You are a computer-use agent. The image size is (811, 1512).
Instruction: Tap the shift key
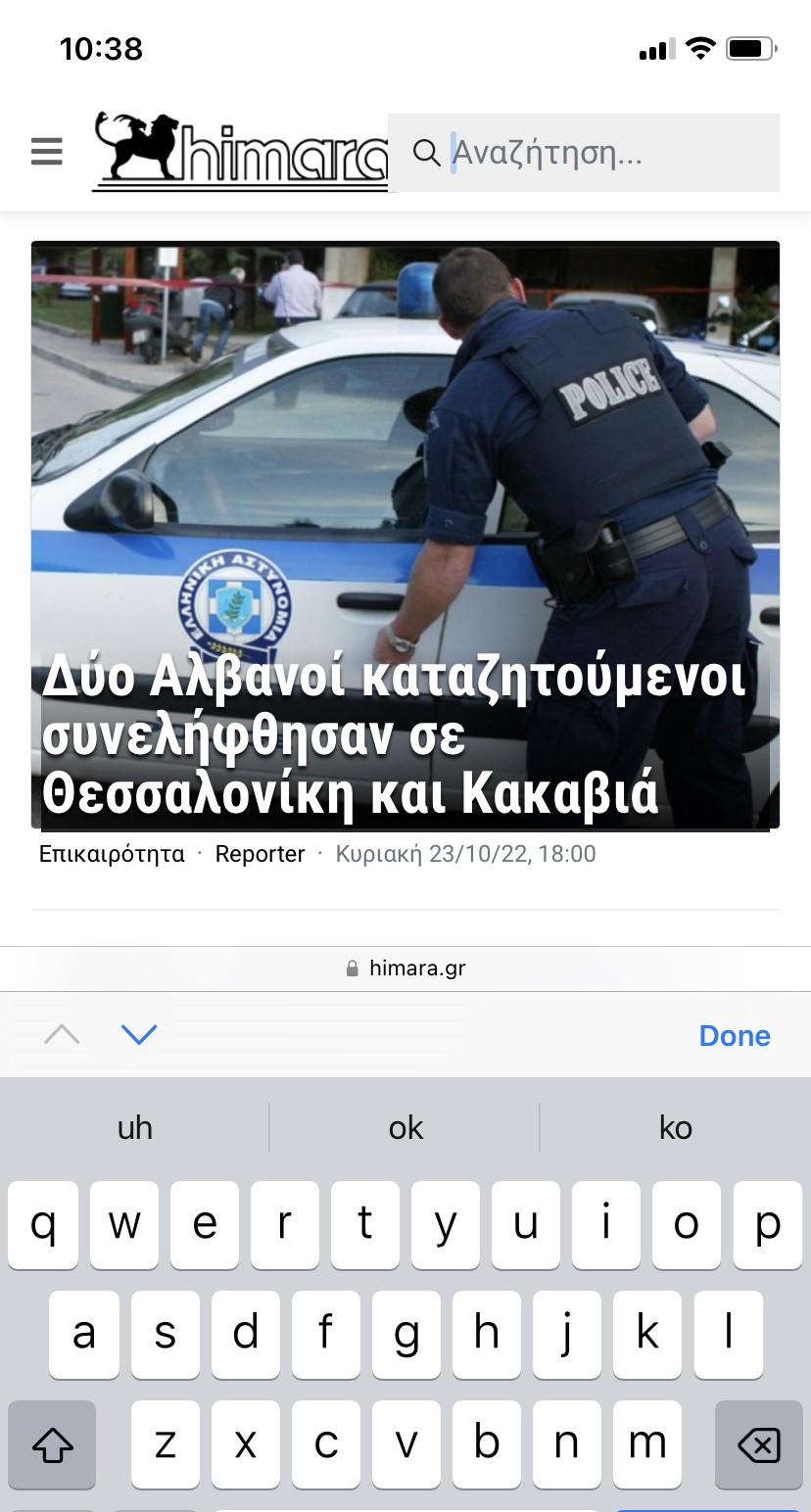52,1444
